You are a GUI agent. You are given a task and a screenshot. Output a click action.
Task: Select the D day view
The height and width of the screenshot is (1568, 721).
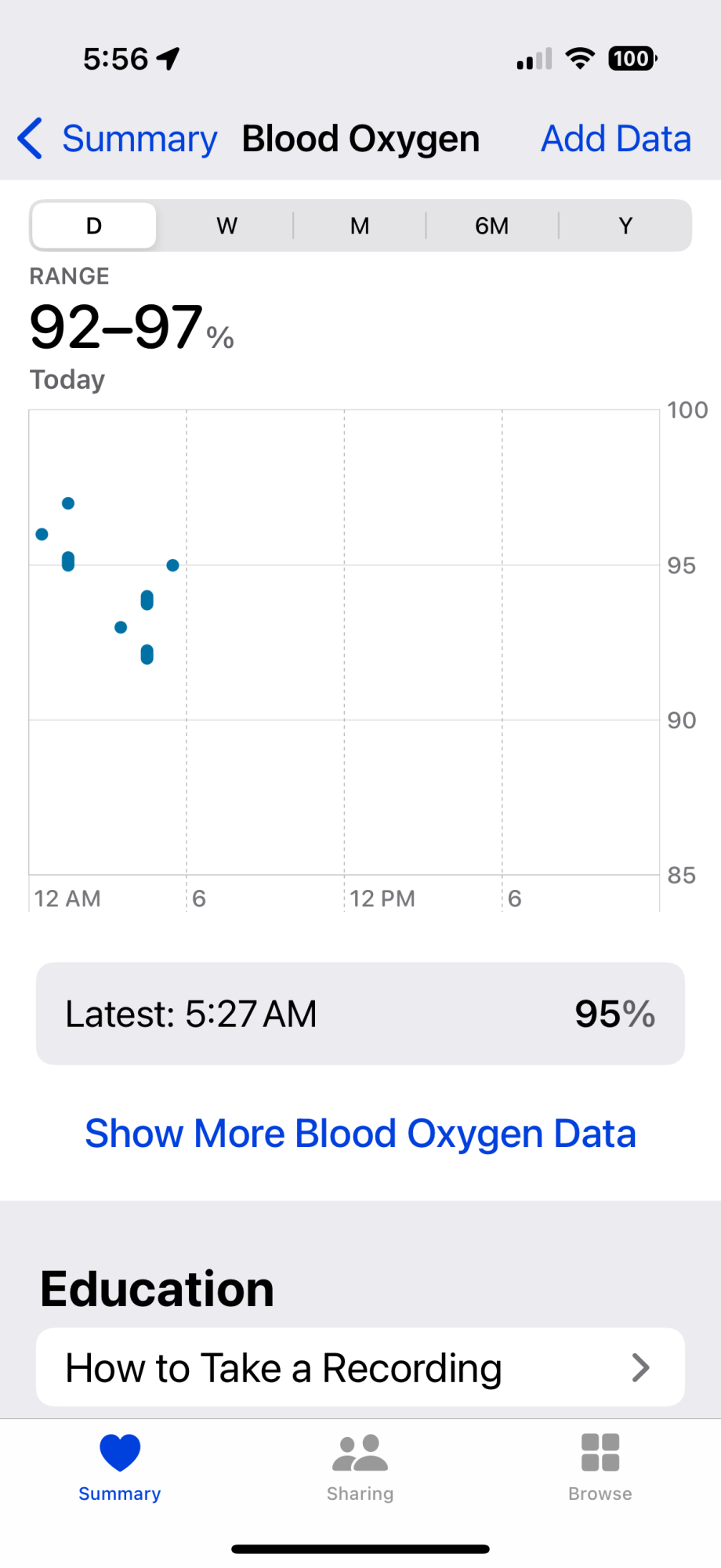[x=94, y=226]
